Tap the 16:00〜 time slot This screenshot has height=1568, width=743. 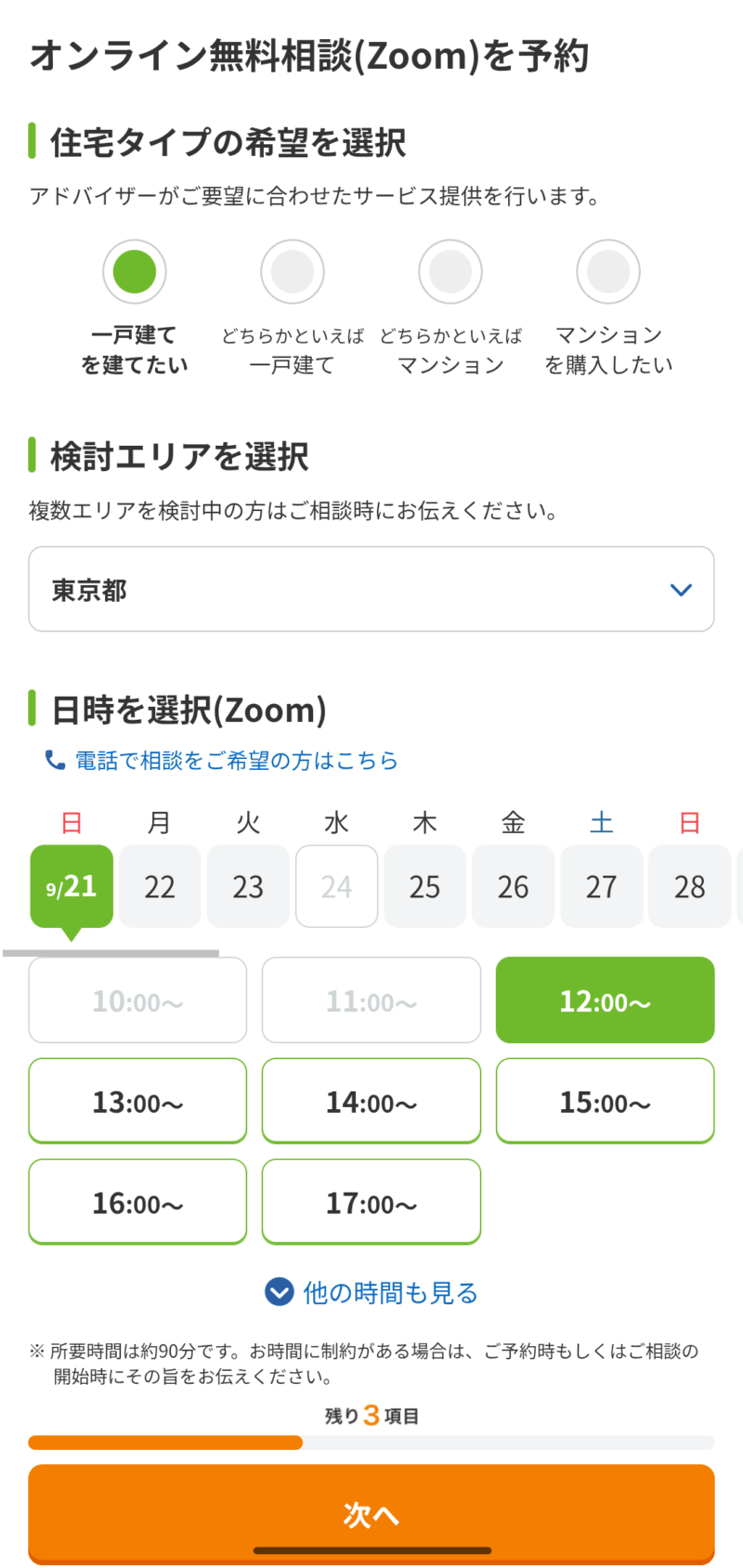click(x=137, y=1202)
